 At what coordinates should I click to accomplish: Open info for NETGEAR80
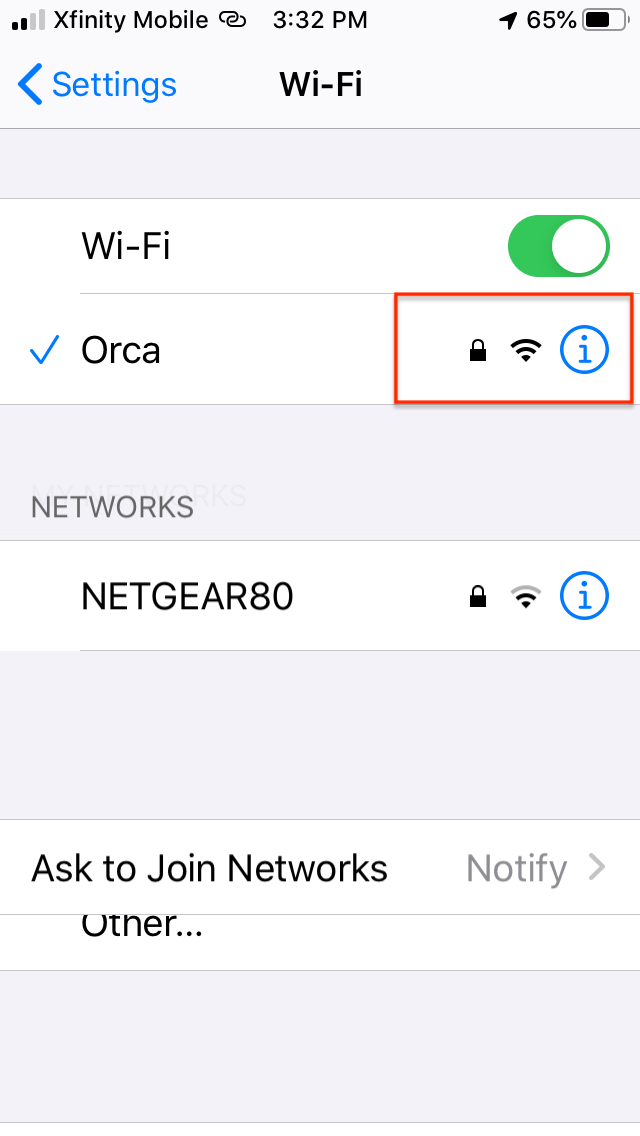click(x=584, y=596)
